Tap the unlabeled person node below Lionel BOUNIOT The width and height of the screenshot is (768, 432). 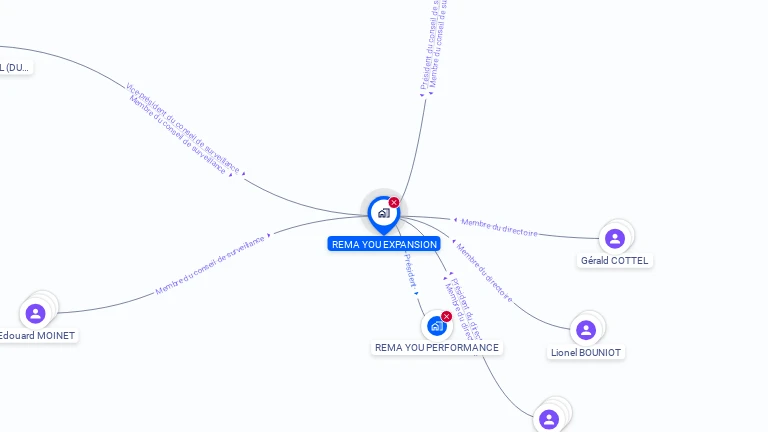pos(549,419)
